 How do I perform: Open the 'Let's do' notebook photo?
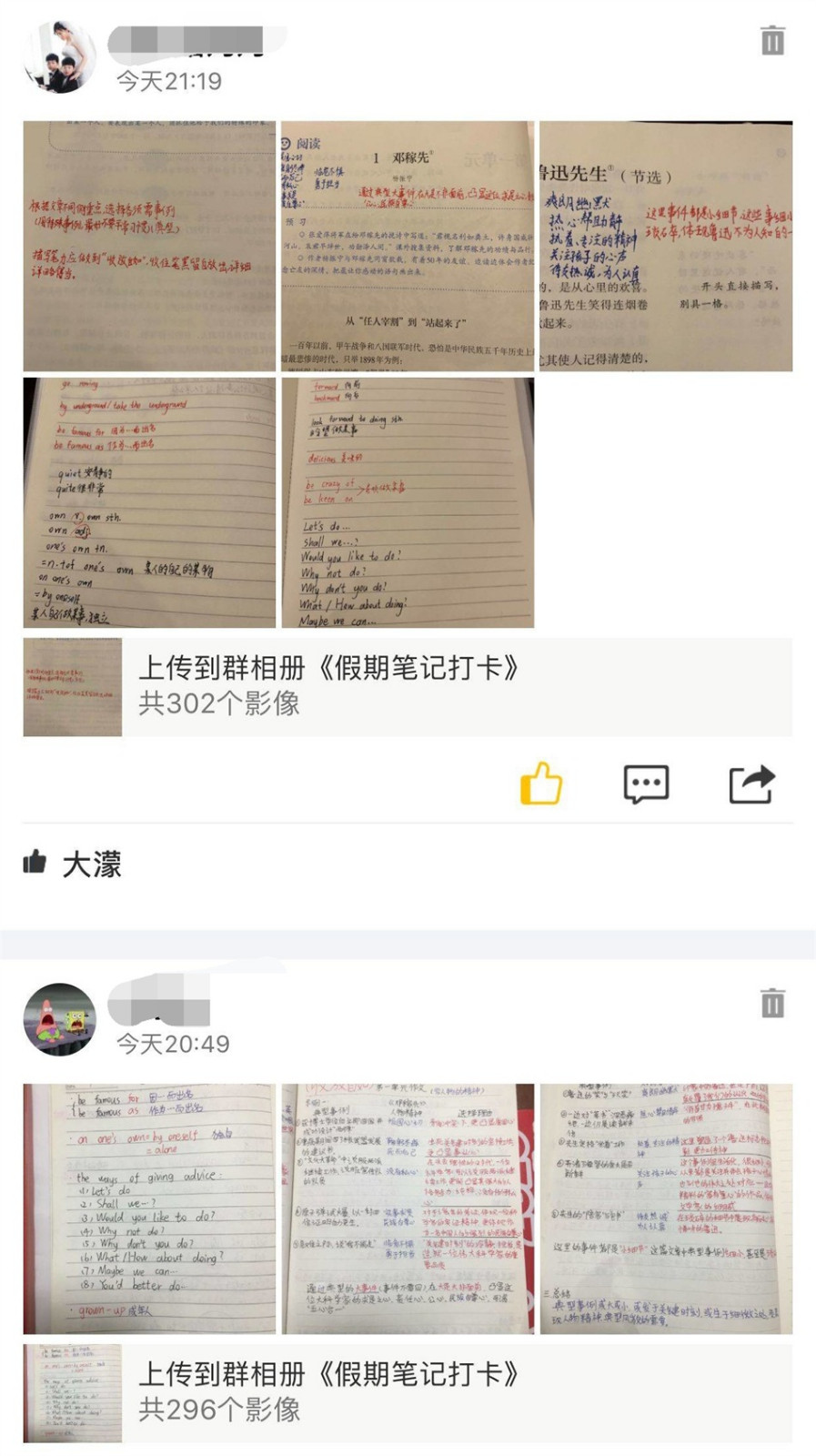click(408, 502)
